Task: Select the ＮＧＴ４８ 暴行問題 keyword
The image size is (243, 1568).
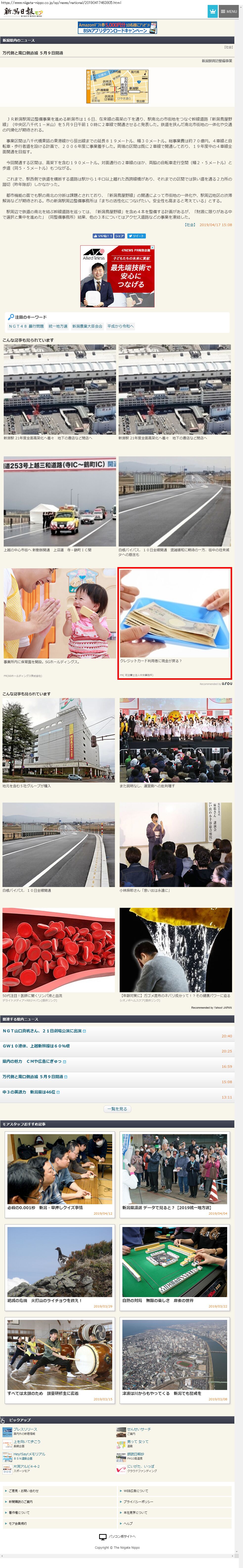Action: click(x=26, y=326)
